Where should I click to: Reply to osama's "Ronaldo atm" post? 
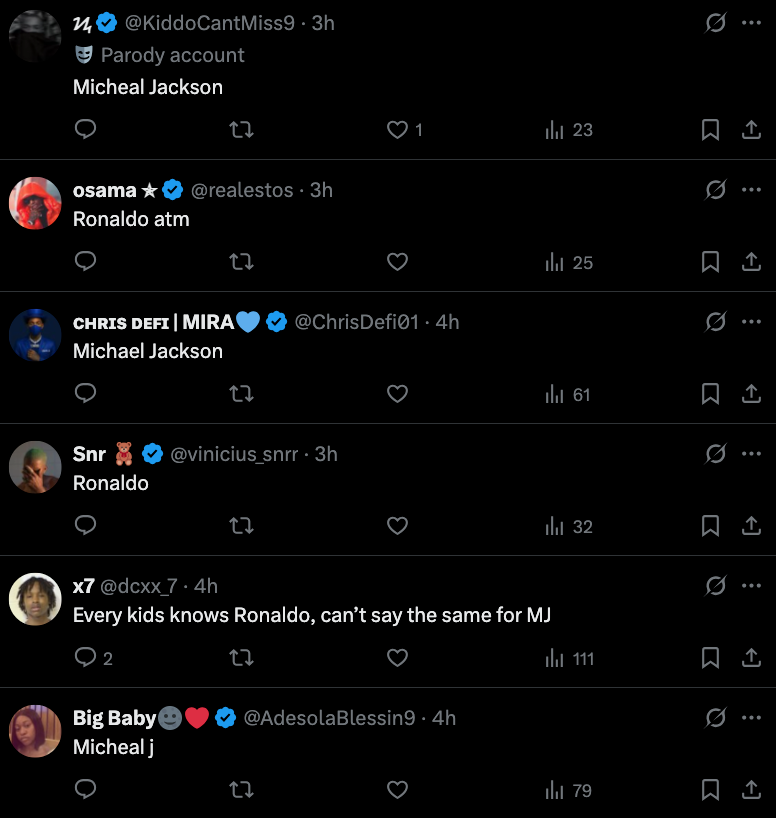(86, 262)
